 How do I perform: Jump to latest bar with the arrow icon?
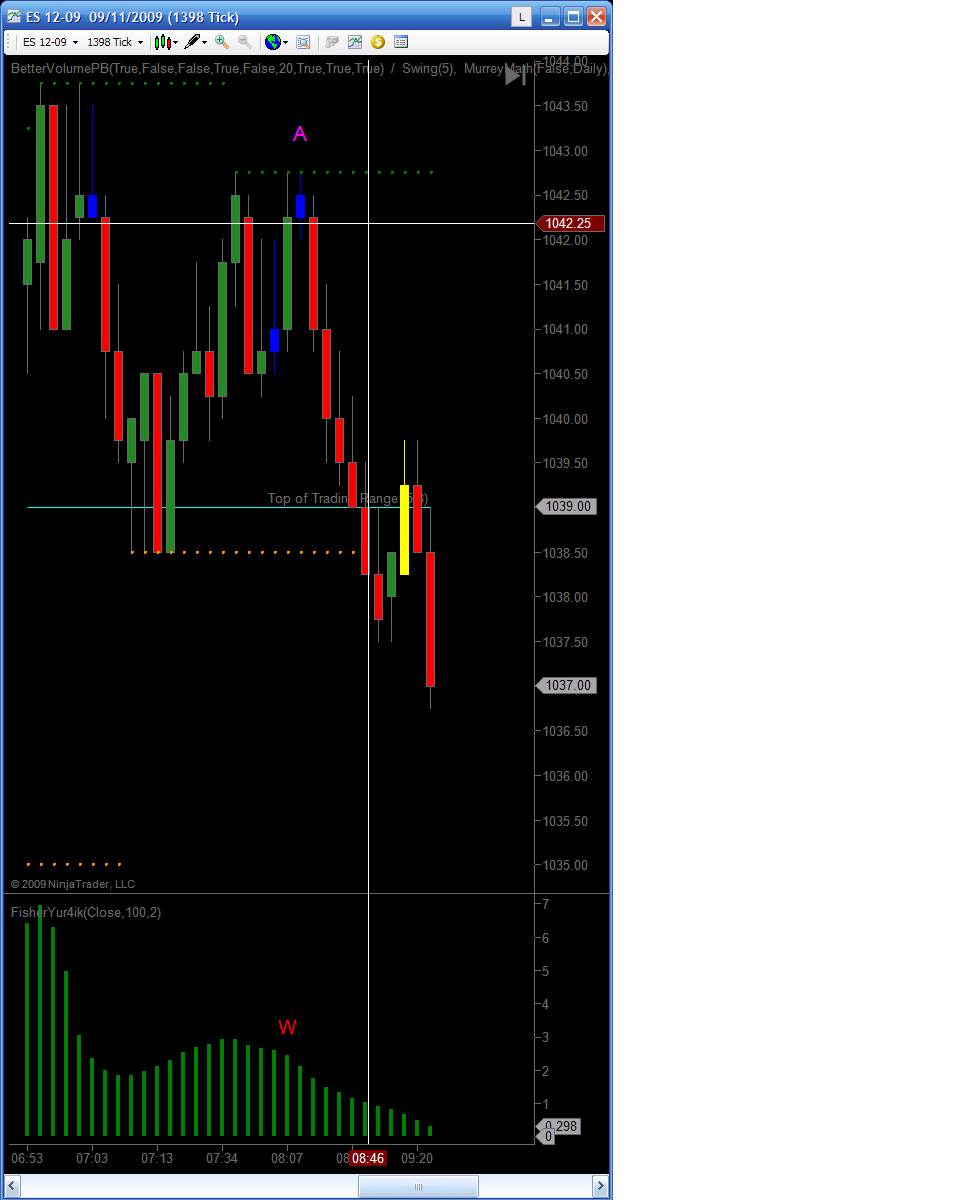click(x=515, y=75)
